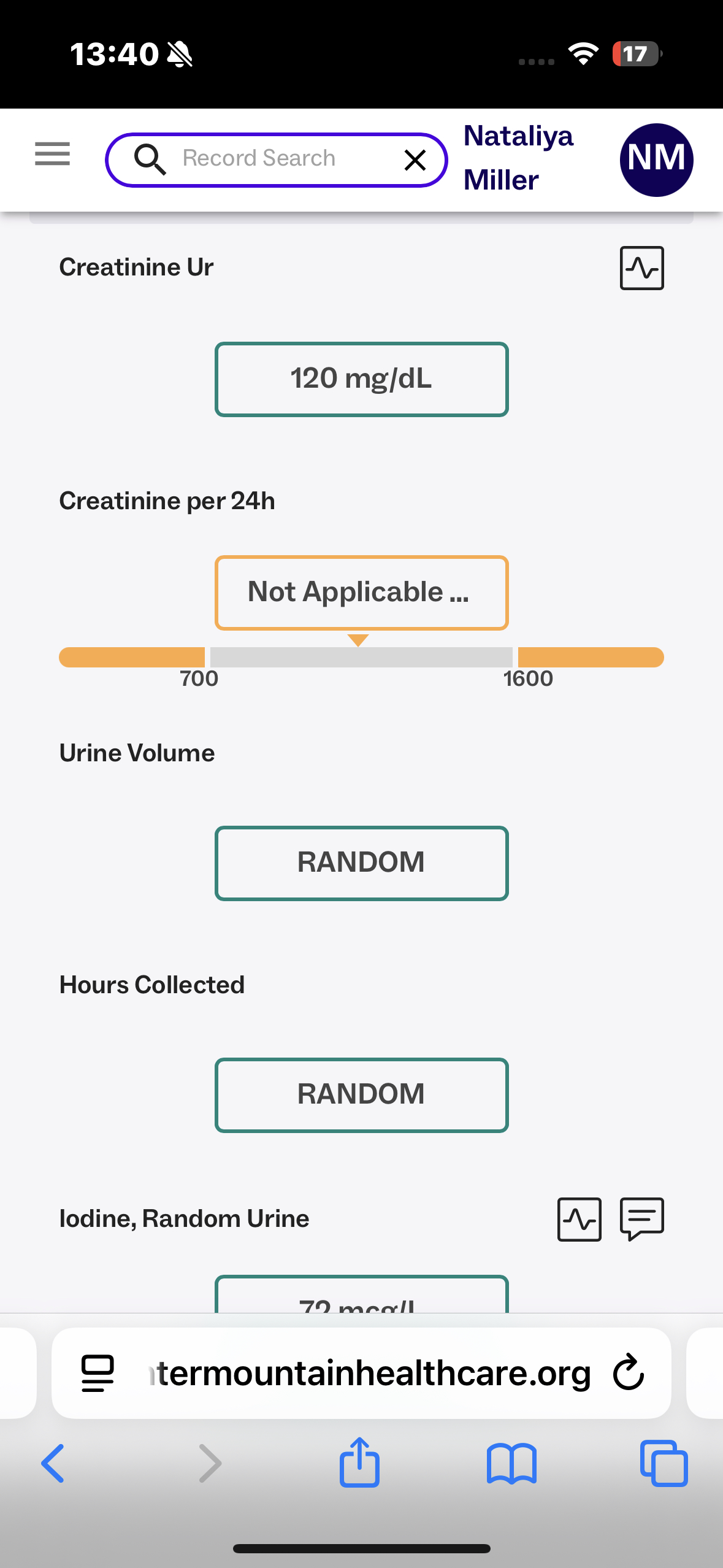Tap the website address bar

pos(368,1372)
